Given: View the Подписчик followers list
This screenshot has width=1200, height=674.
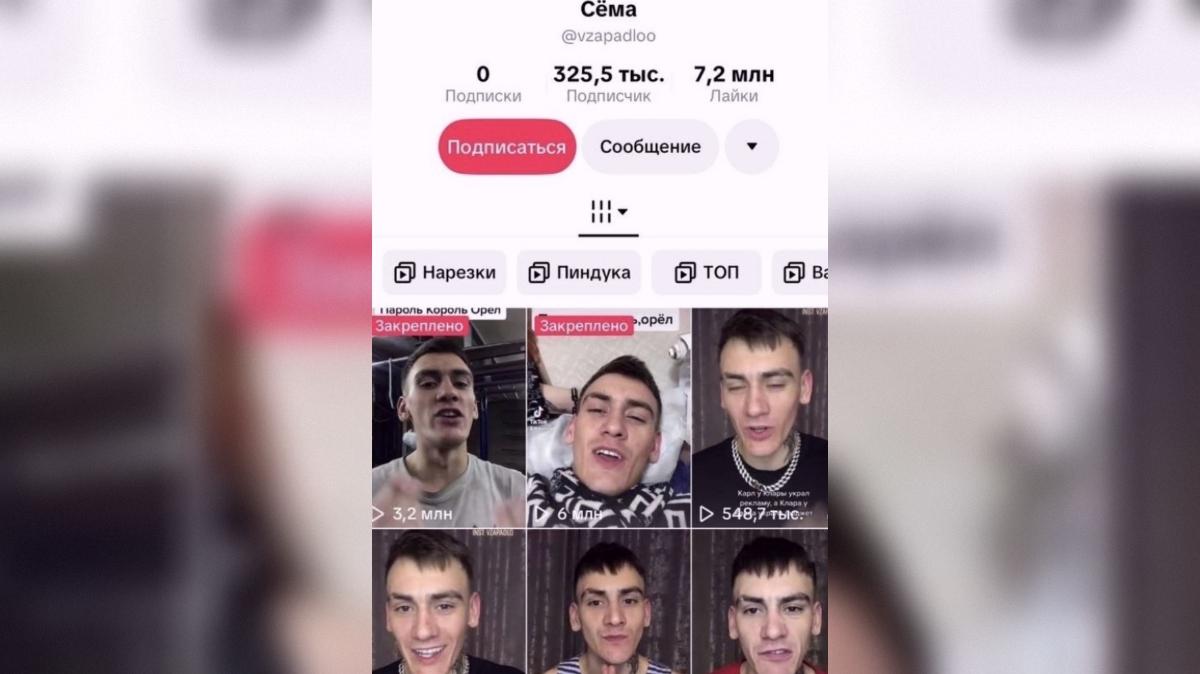Looking at the screenshot, I should coord(608,85).
